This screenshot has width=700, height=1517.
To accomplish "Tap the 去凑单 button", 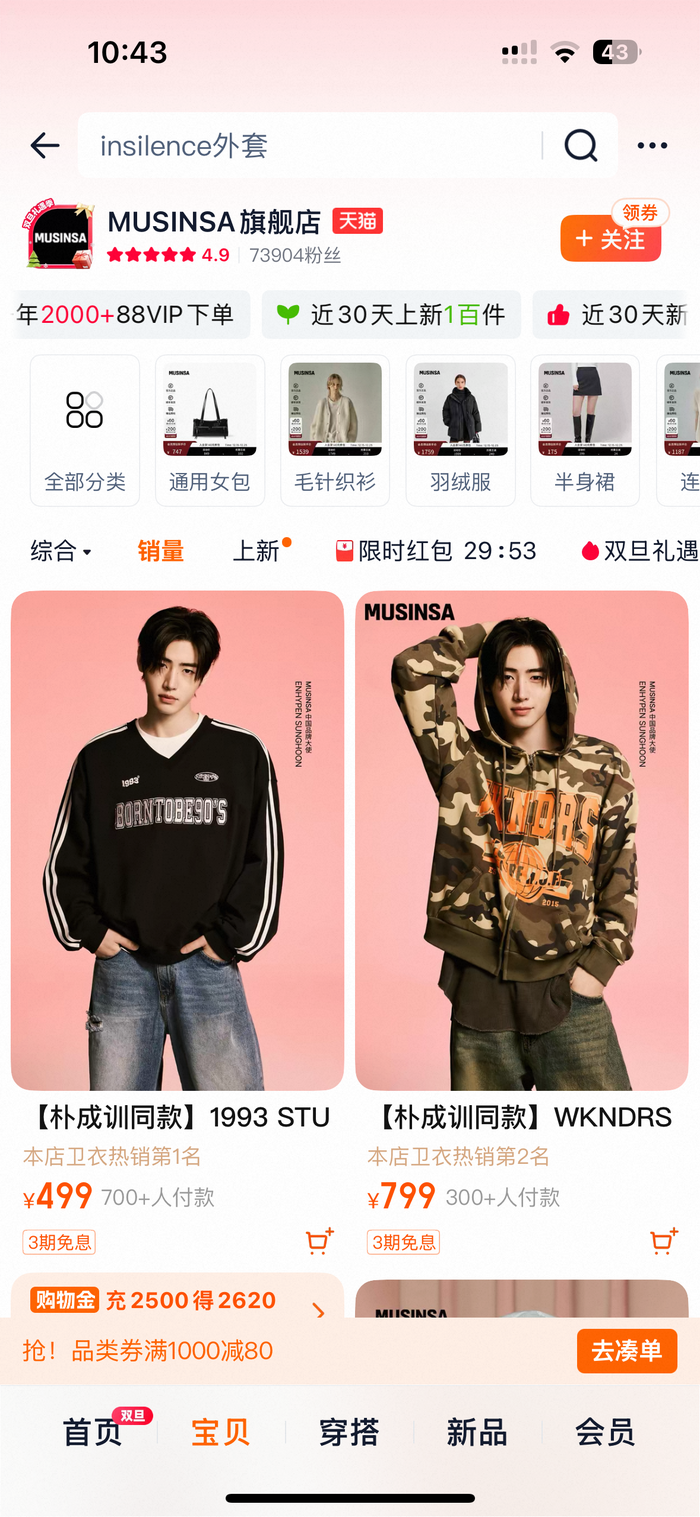I will 626,1351.
